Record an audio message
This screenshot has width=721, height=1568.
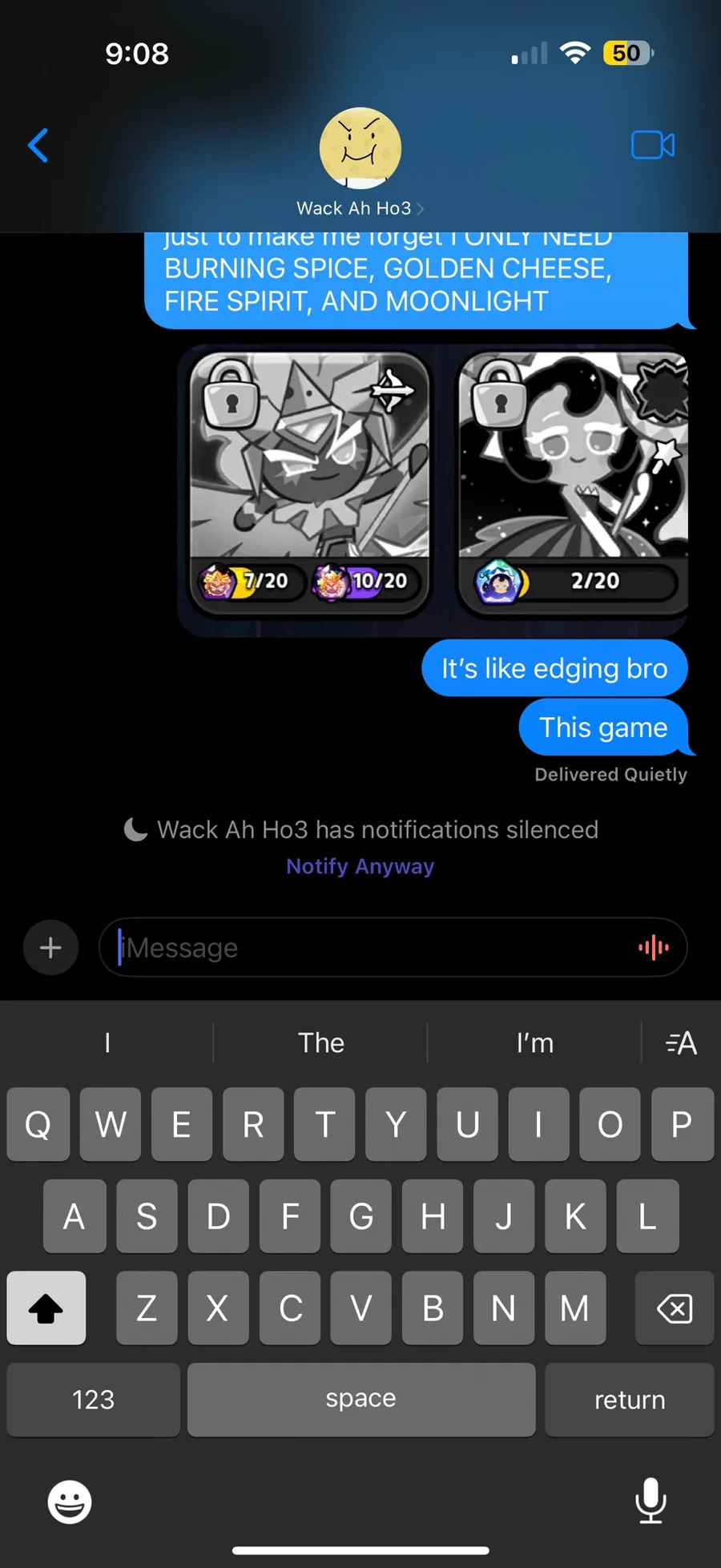click(653, 947)
